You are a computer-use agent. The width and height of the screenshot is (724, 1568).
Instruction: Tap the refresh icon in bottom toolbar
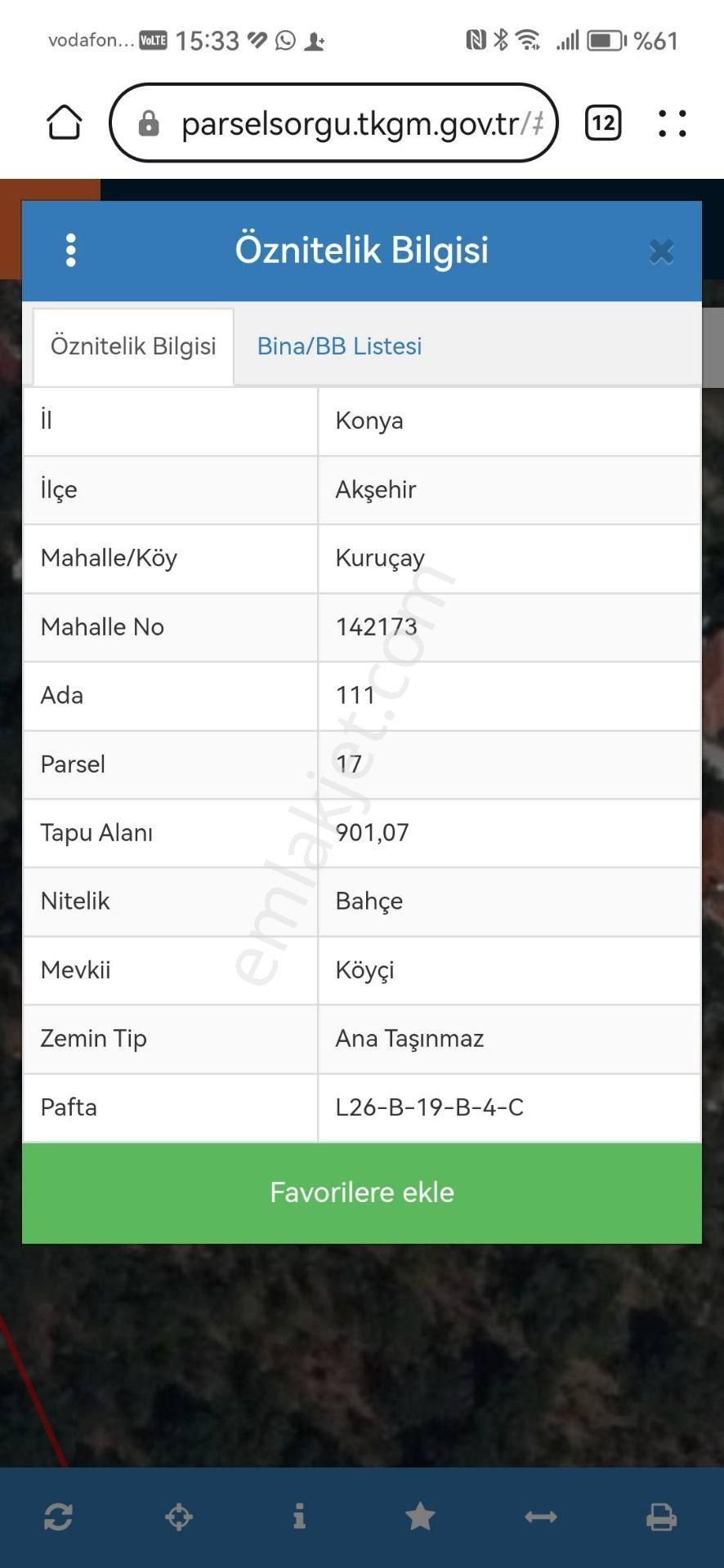[58, 1517]
